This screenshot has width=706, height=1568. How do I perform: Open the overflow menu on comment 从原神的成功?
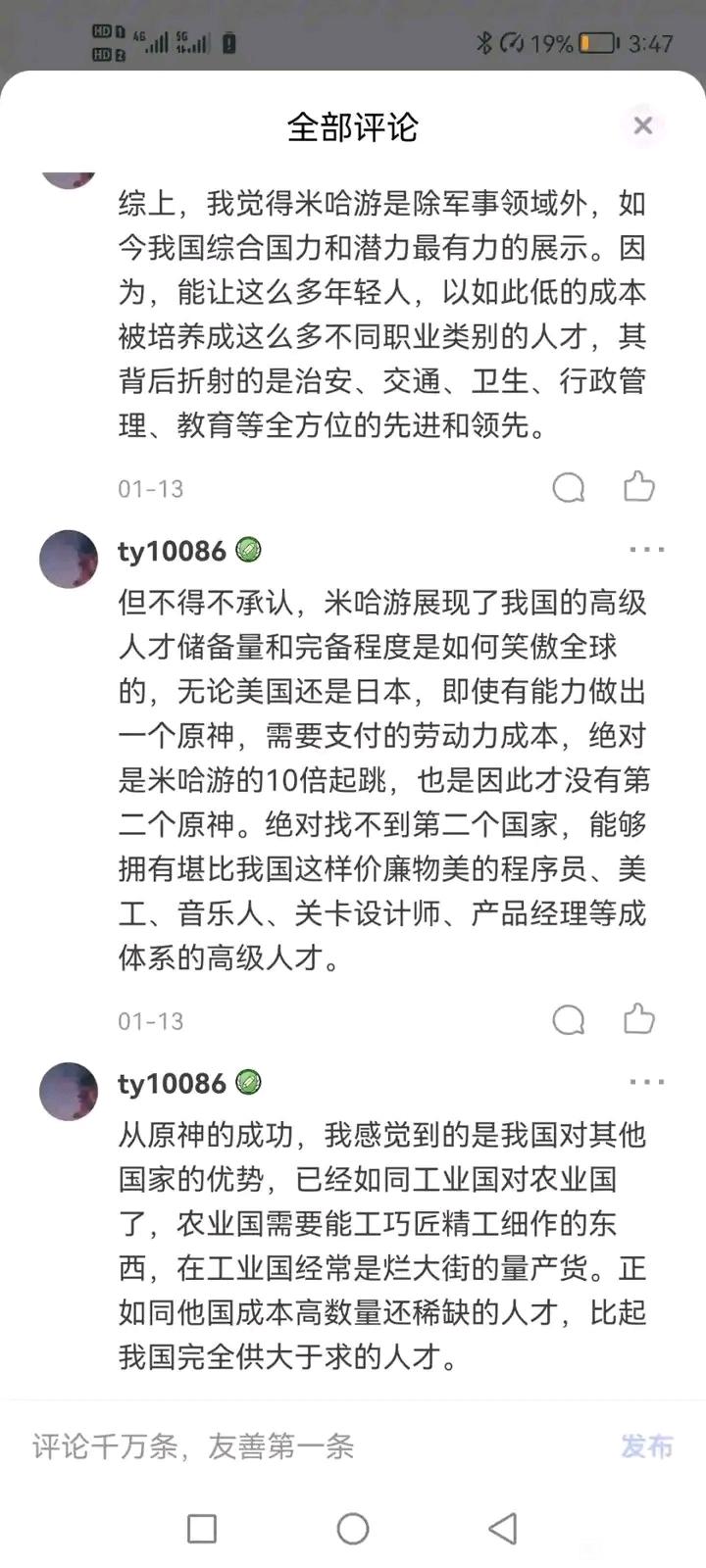pyautogui.click(x=646, y=1082)
